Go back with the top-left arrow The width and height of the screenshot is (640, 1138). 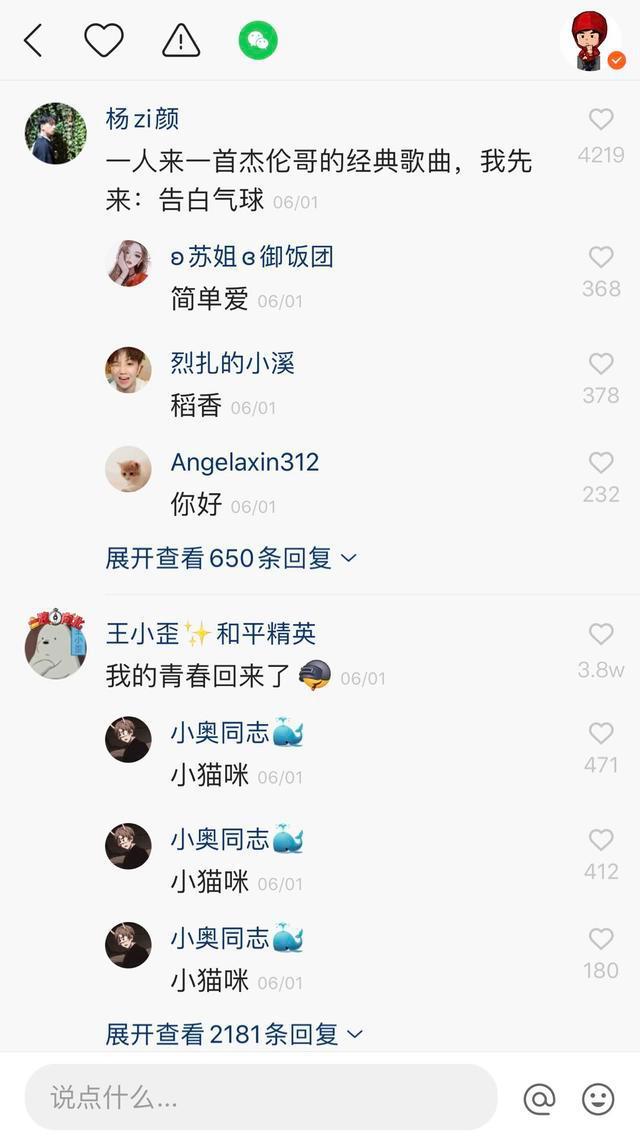pos(33,41)
